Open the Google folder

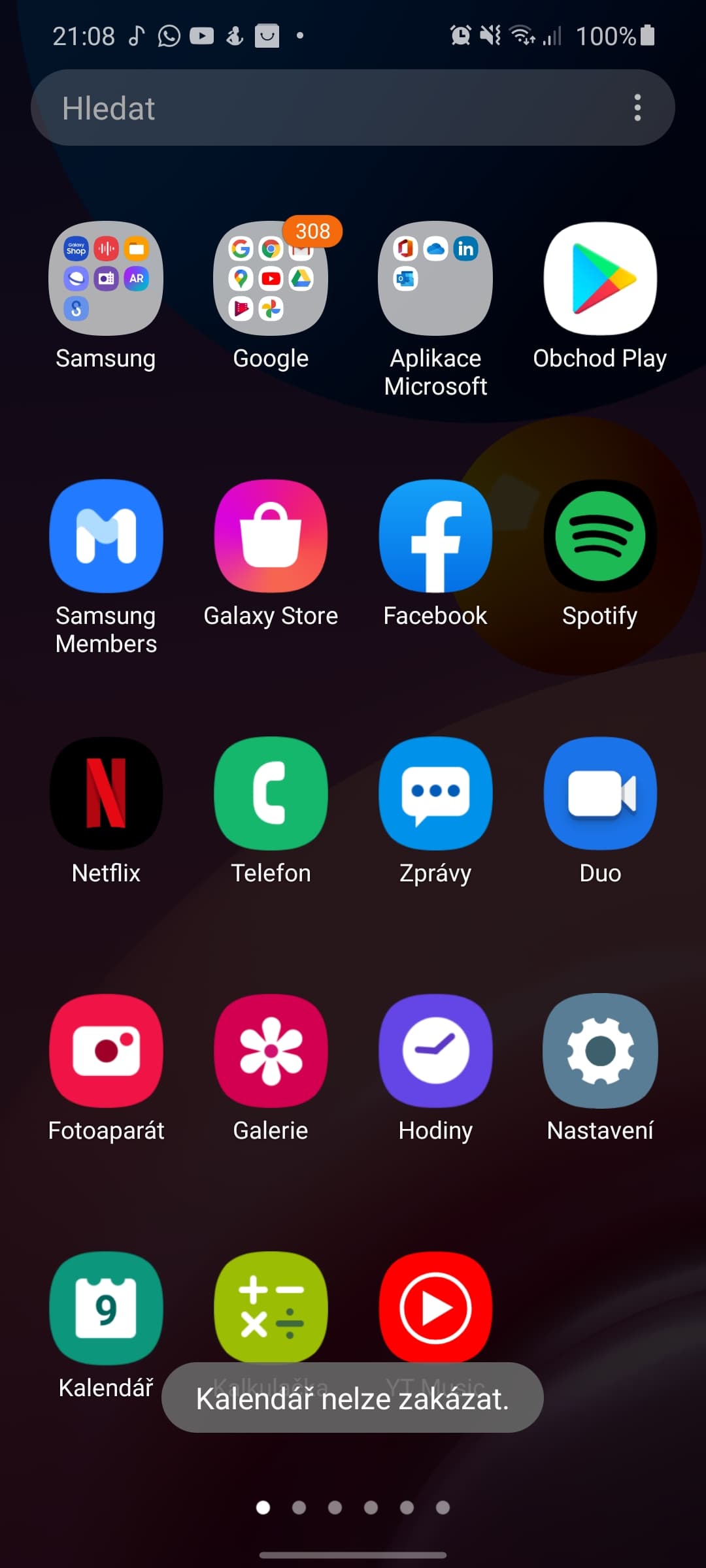pos(271,279)
